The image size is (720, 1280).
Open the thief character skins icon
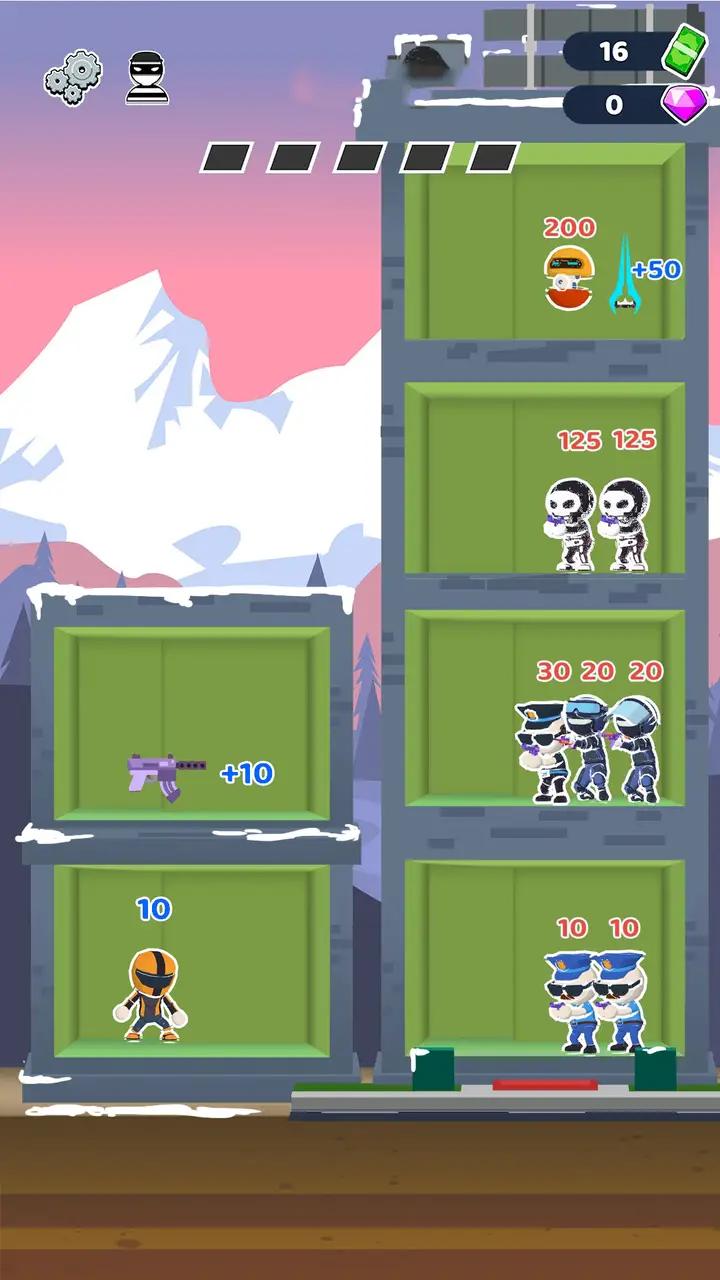[147, 78]
